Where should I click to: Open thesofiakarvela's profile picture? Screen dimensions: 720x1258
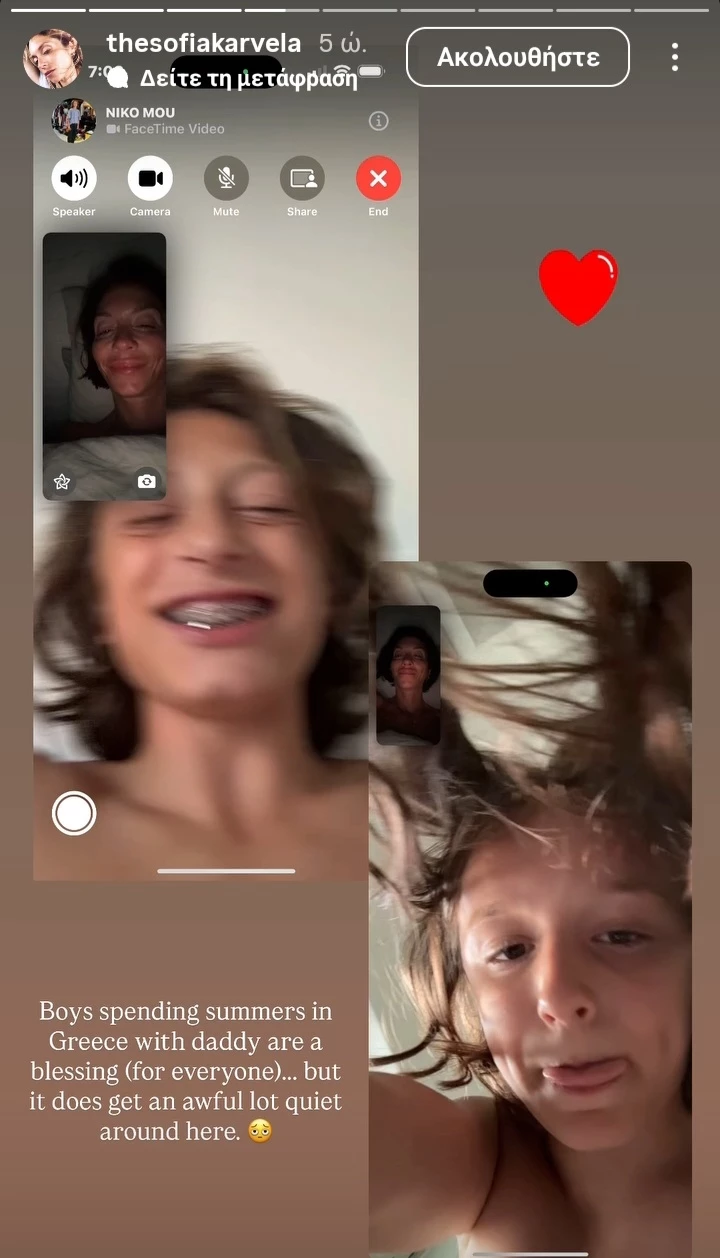[x=53, y=58]
